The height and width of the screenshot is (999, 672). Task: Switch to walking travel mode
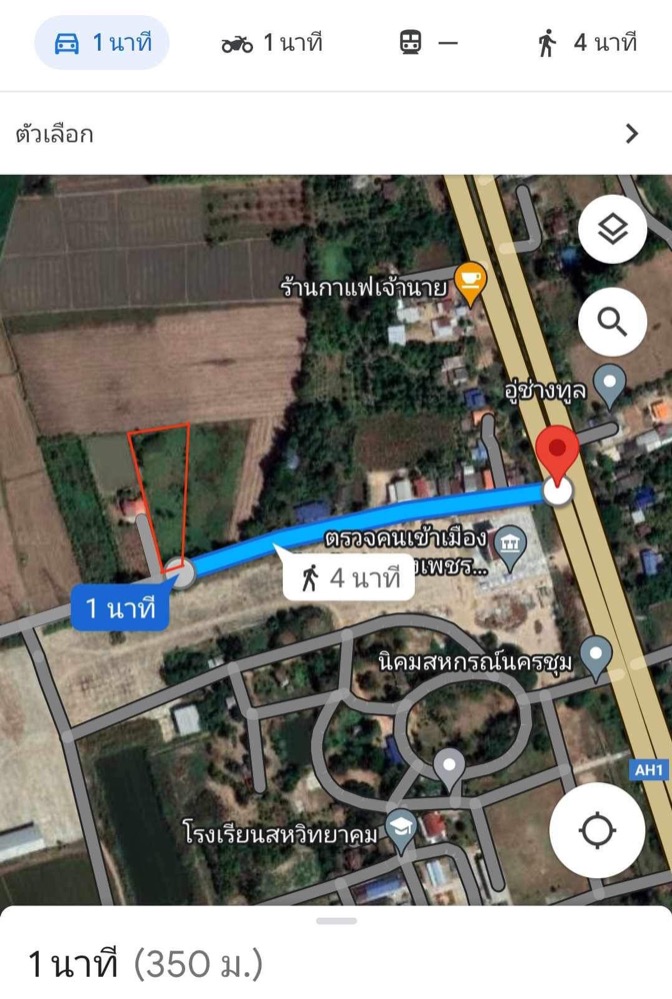[587, 43]
